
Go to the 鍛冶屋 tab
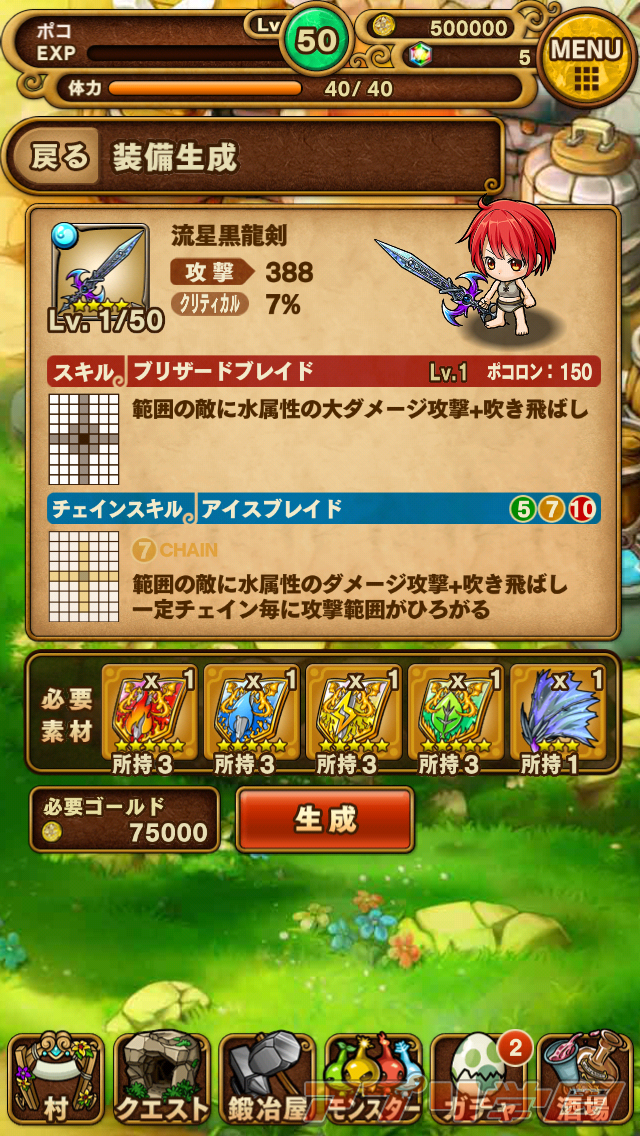point(268,1081)
